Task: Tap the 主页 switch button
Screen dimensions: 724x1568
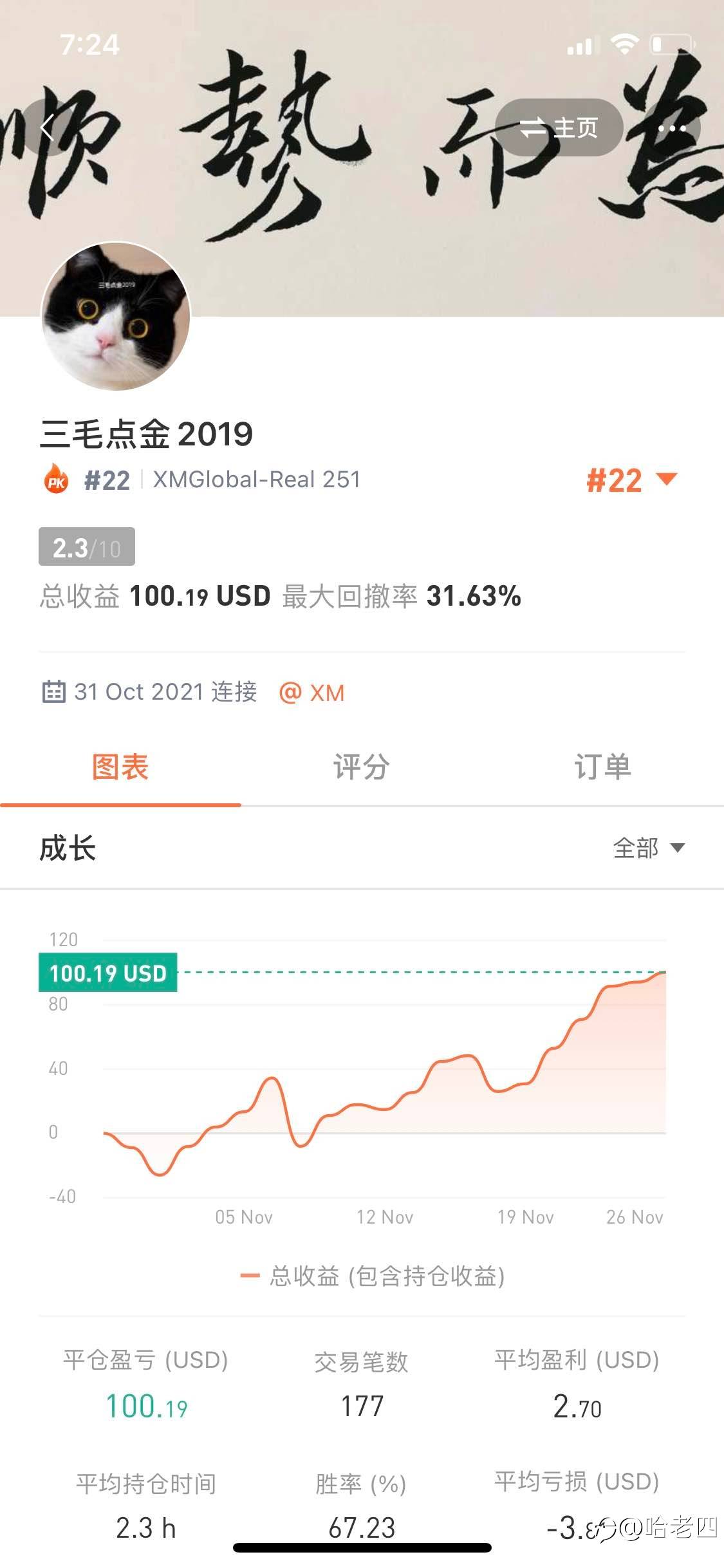Action: pyautogui.click(x=559, y=127)
